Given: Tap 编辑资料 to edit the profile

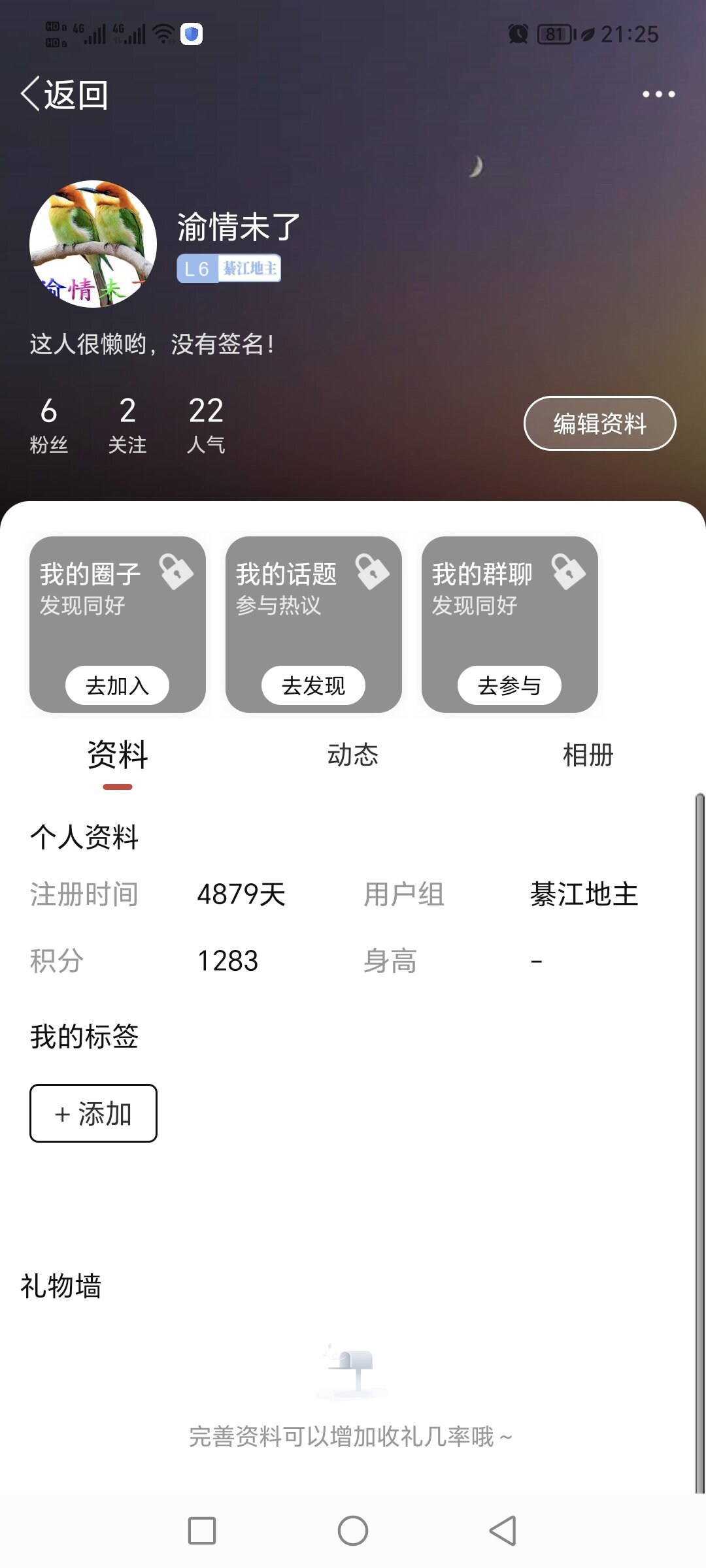Looking at the screenshot, I should pyautogui.click(x=599, y=423).
